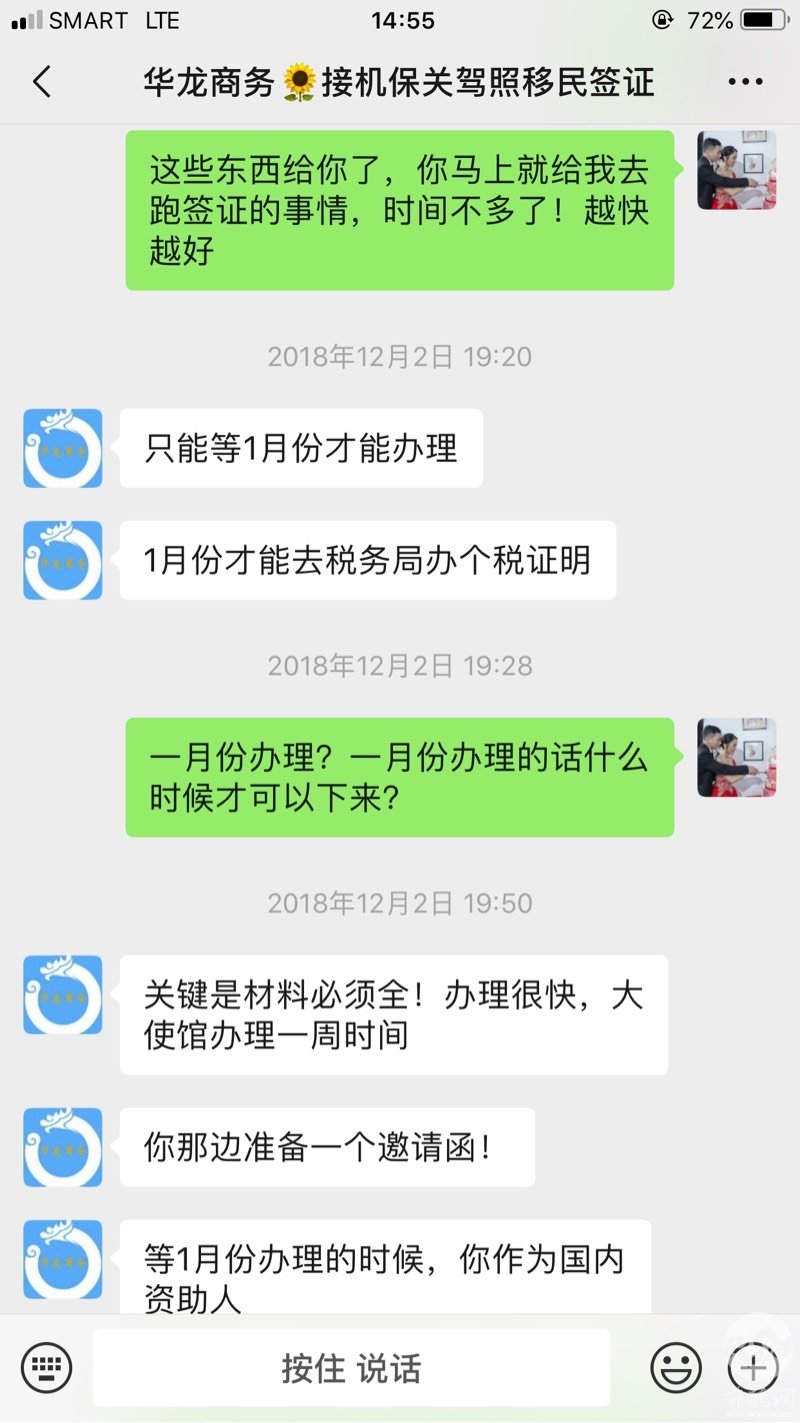Viewport: 800px width, 1423px height.
Task: Open the contact's avatar beside the 你那边准备一个邀请函 message
Action: [x=63, y=1147]
